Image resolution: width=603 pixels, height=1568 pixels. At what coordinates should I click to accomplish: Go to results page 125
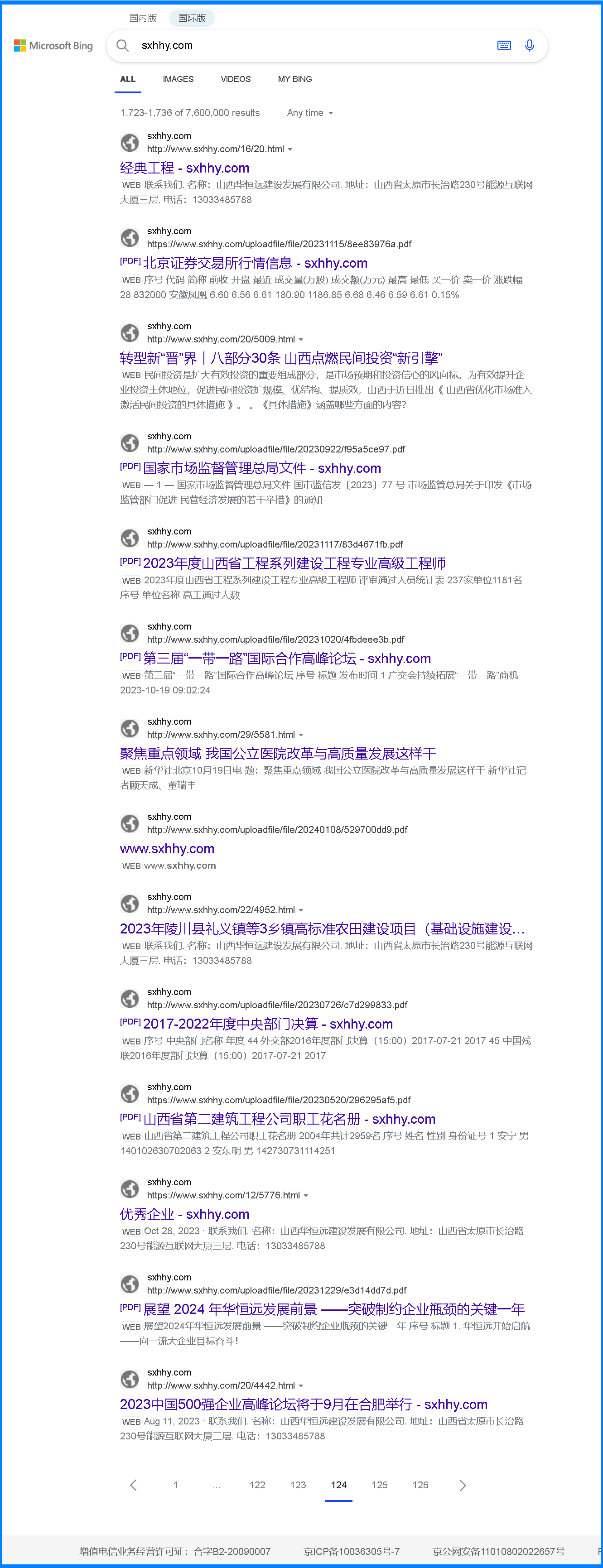coord(380,1485)
